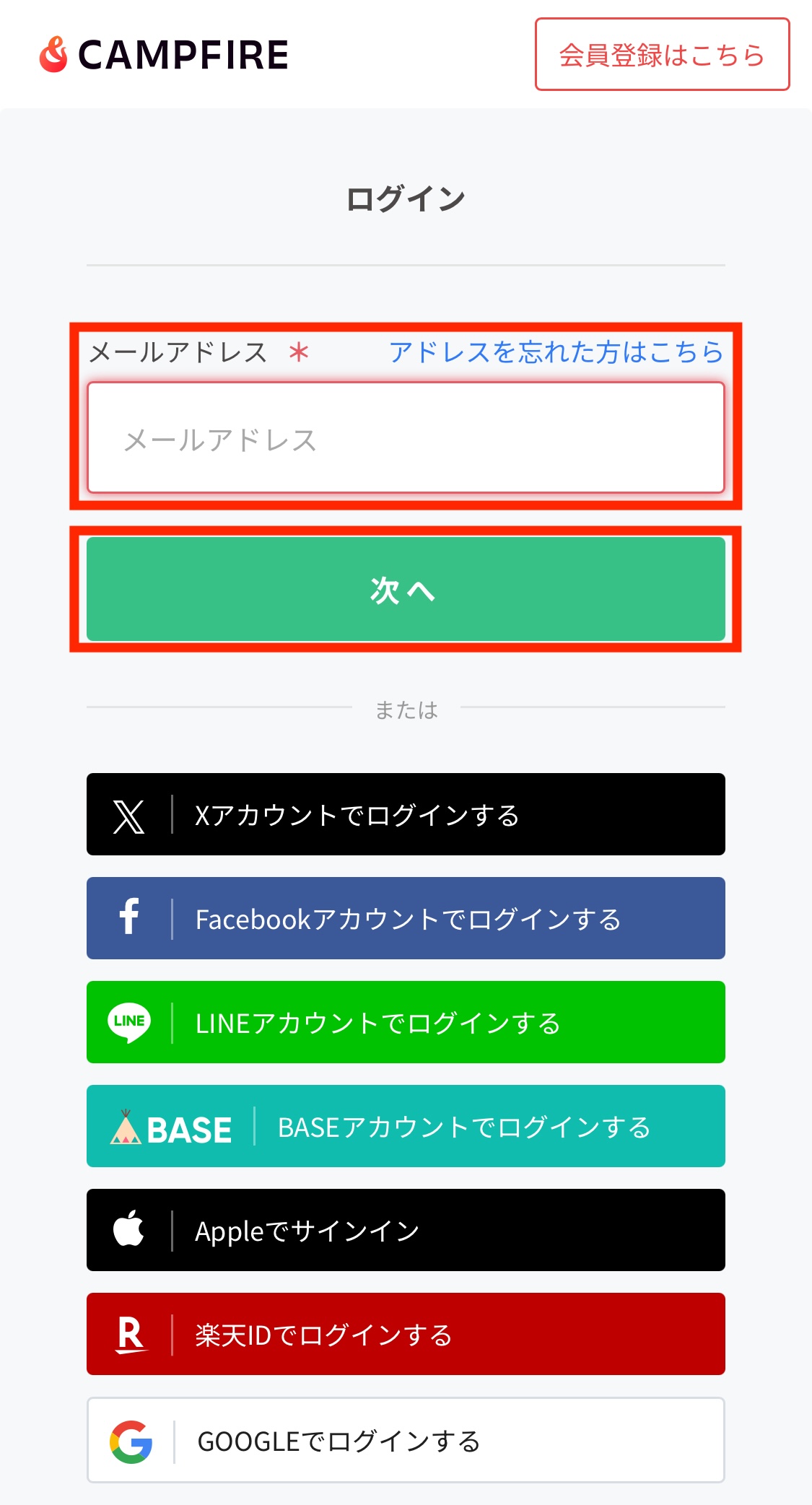The height and width of the screenshot is (1505, 812).
Task: Tap the green 次へ button
Action: [406, 589]
